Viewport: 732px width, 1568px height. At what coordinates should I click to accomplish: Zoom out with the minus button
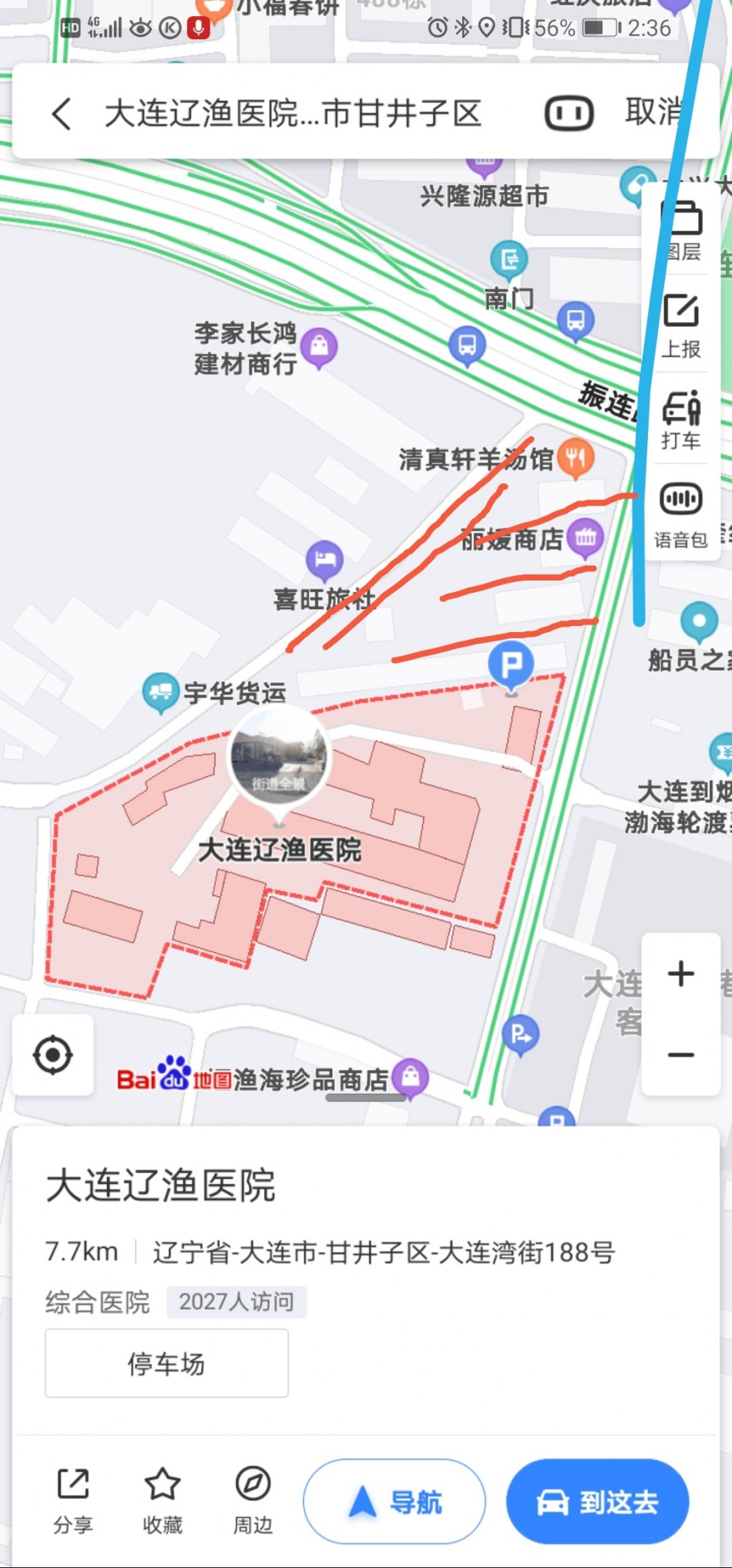(x=681, y=1055)
